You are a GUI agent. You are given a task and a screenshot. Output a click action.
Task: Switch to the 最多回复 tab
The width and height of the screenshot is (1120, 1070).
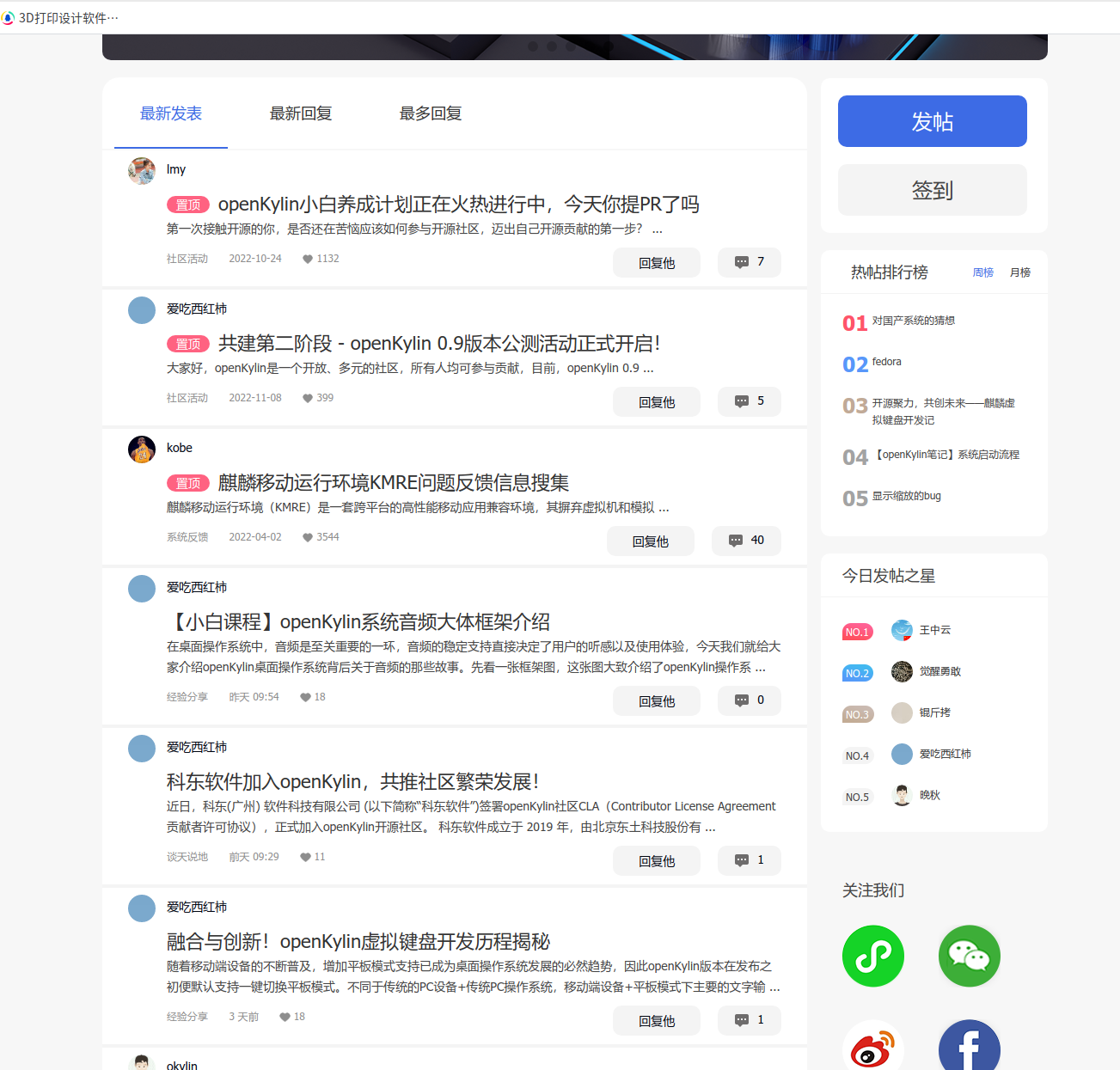[431, 113]
